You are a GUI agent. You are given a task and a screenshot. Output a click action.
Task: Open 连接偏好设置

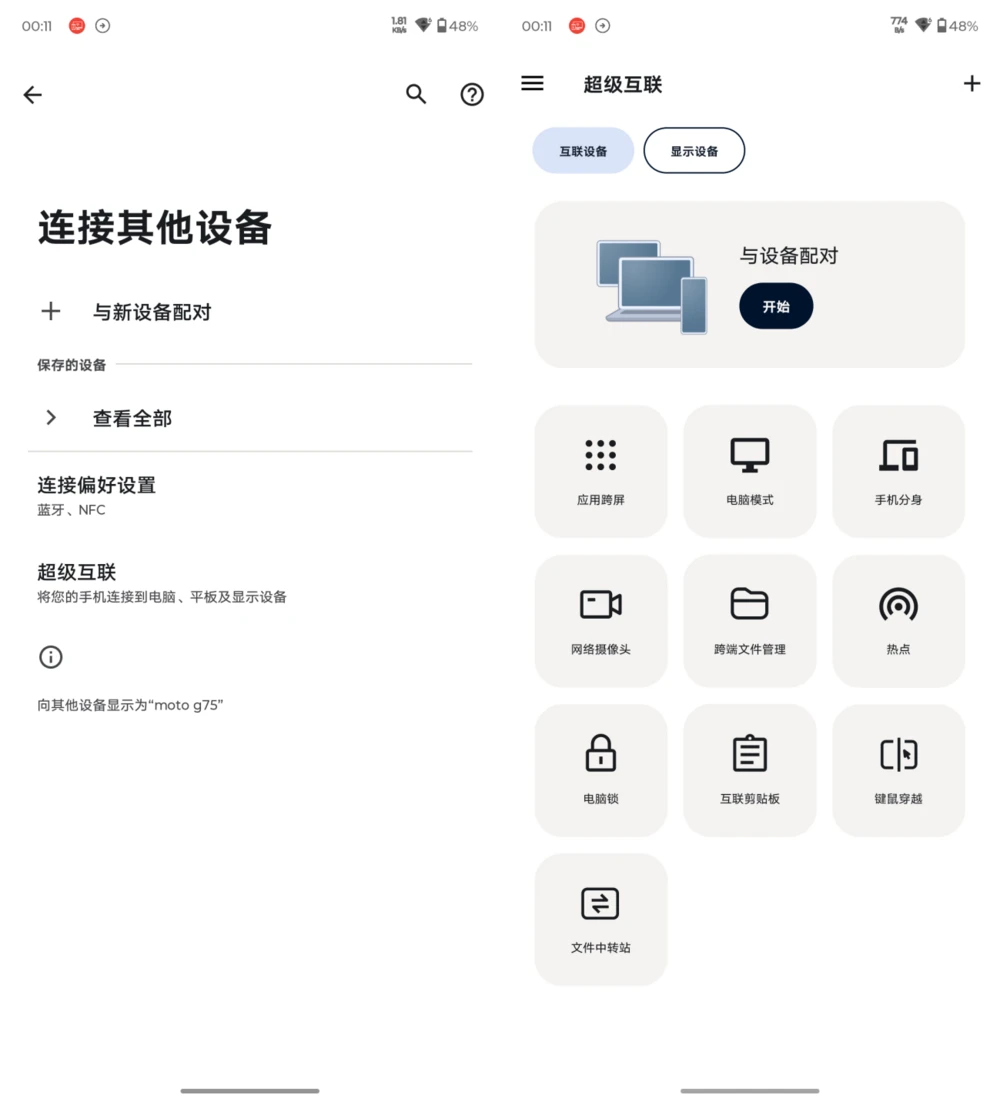[97, 495]
